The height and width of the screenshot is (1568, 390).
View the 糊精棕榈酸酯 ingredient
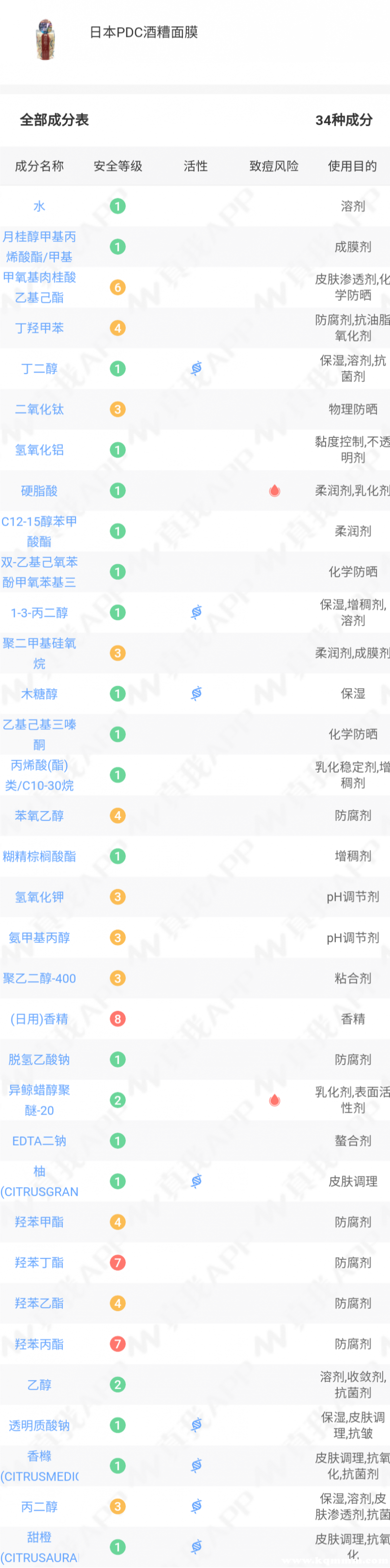[39, 857]
